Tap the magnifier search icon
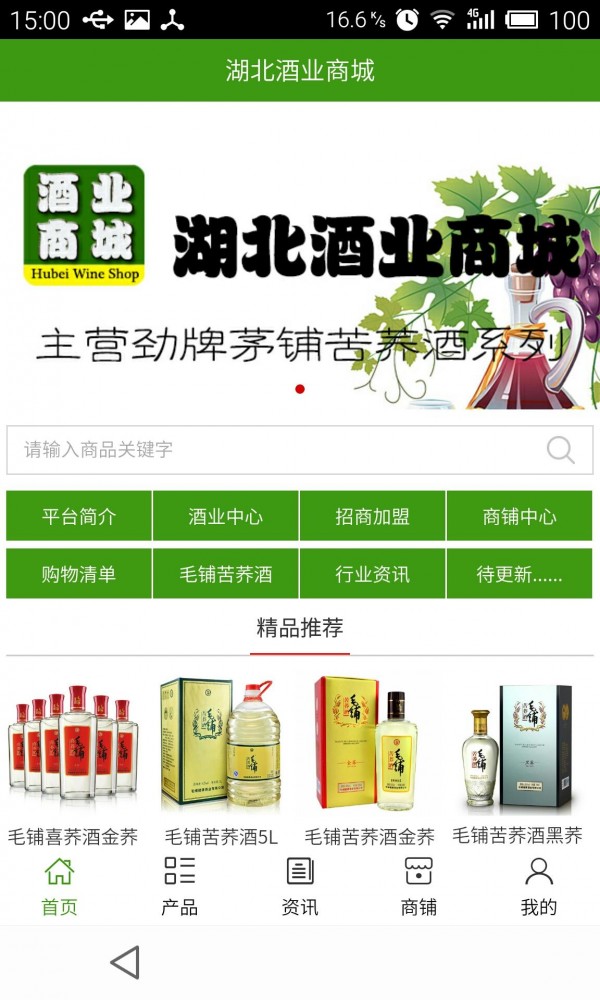 pos(561,450)
